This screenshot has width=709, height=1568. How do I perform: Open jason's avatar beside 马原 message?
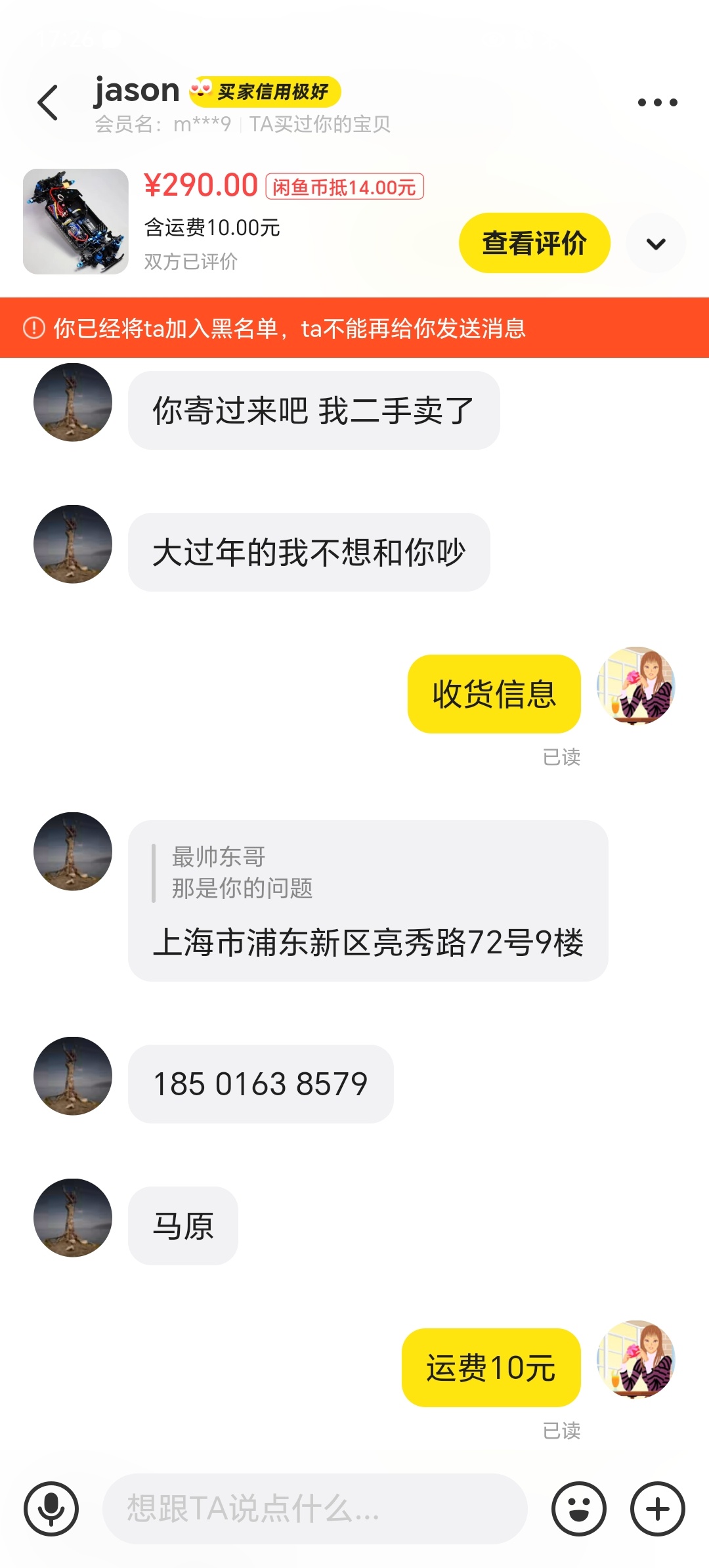tap(73, 1217)
